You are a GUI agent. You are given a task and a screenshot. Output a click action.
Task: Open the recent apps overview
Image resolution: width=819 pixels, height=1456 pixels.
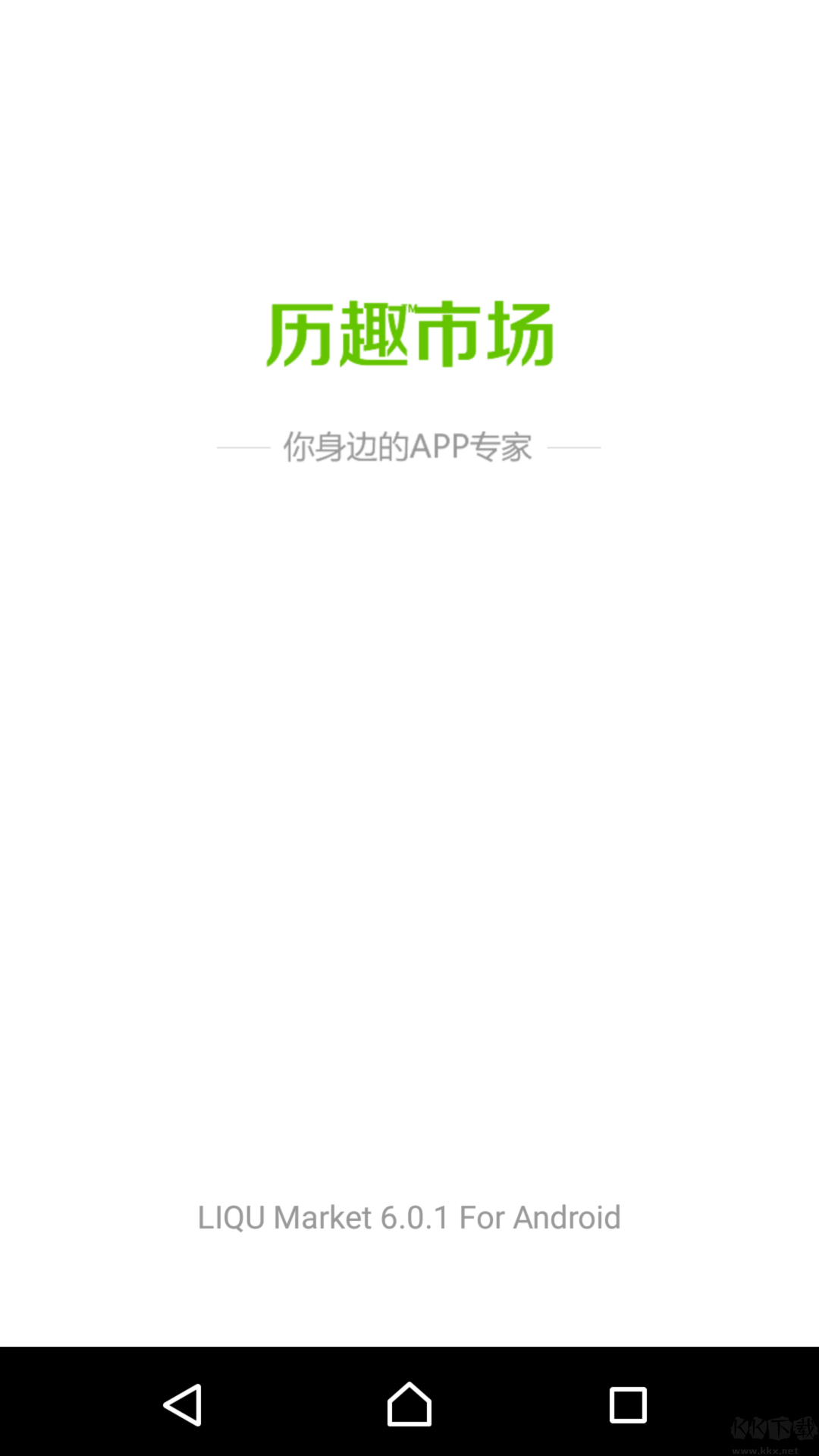click(x=628, y=1404)
